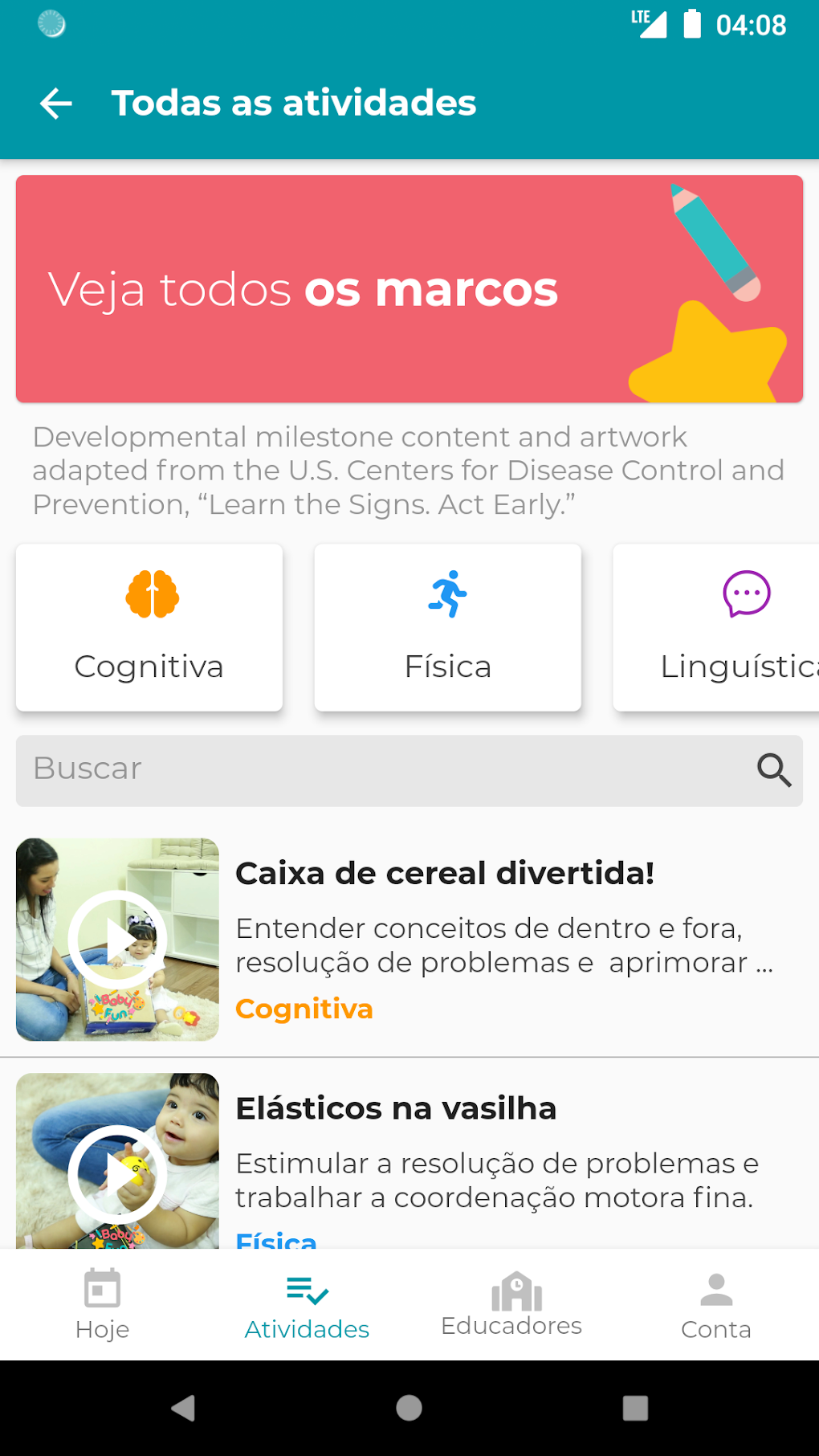Play the Caixa de cereal divertida video
Viewport: 819px width, 1456px height.
coord(117,940)
